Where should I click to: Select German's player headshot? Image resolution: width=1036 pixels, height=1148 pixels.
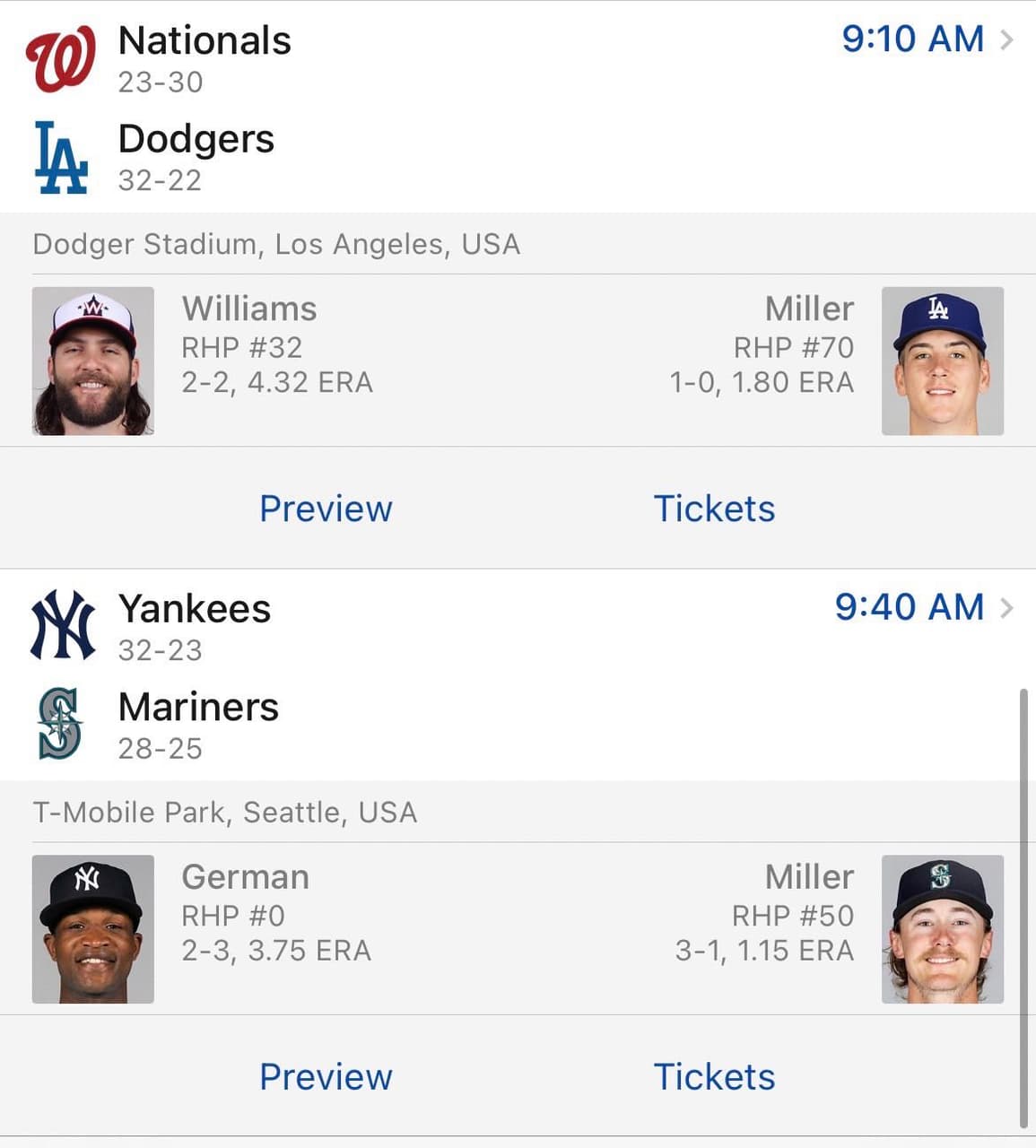pyautogui.click(x=92, y=929)
